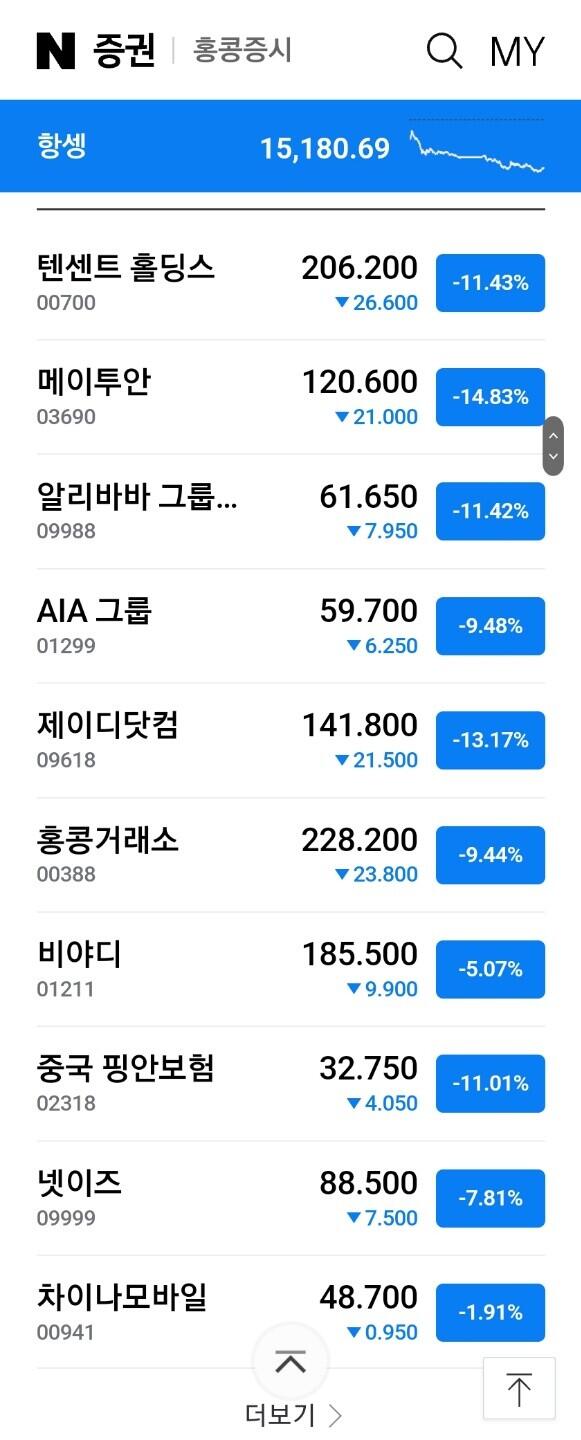The width and height of the screenshot is (581, 1440).
Task: Open 제이디닷컴 stock details
Action: [x=290, y=740]
